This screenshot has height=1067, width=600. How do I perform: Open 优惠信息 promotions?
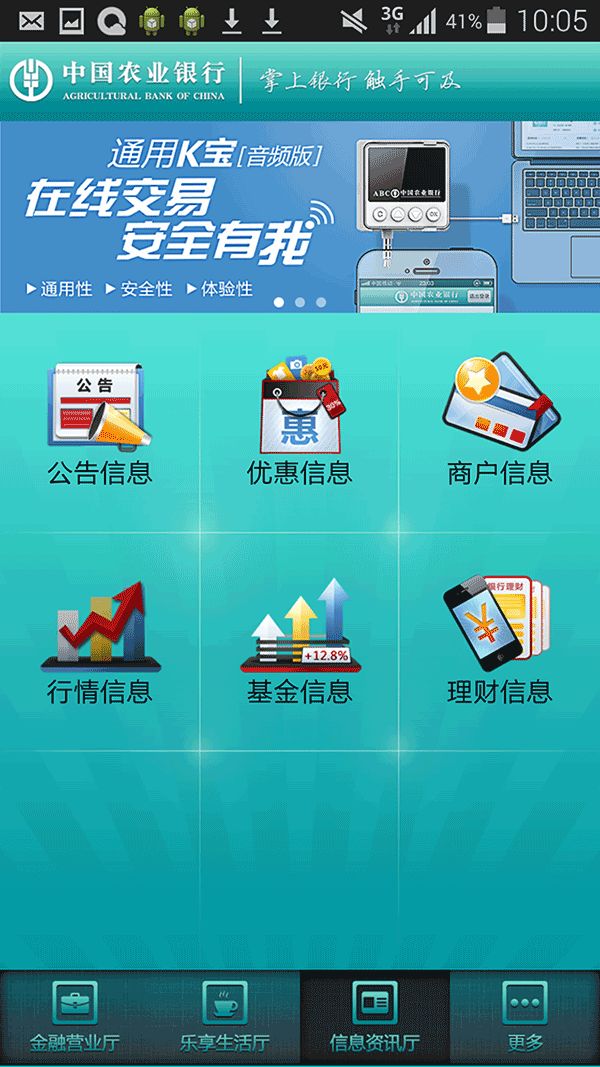click(300, 424)
